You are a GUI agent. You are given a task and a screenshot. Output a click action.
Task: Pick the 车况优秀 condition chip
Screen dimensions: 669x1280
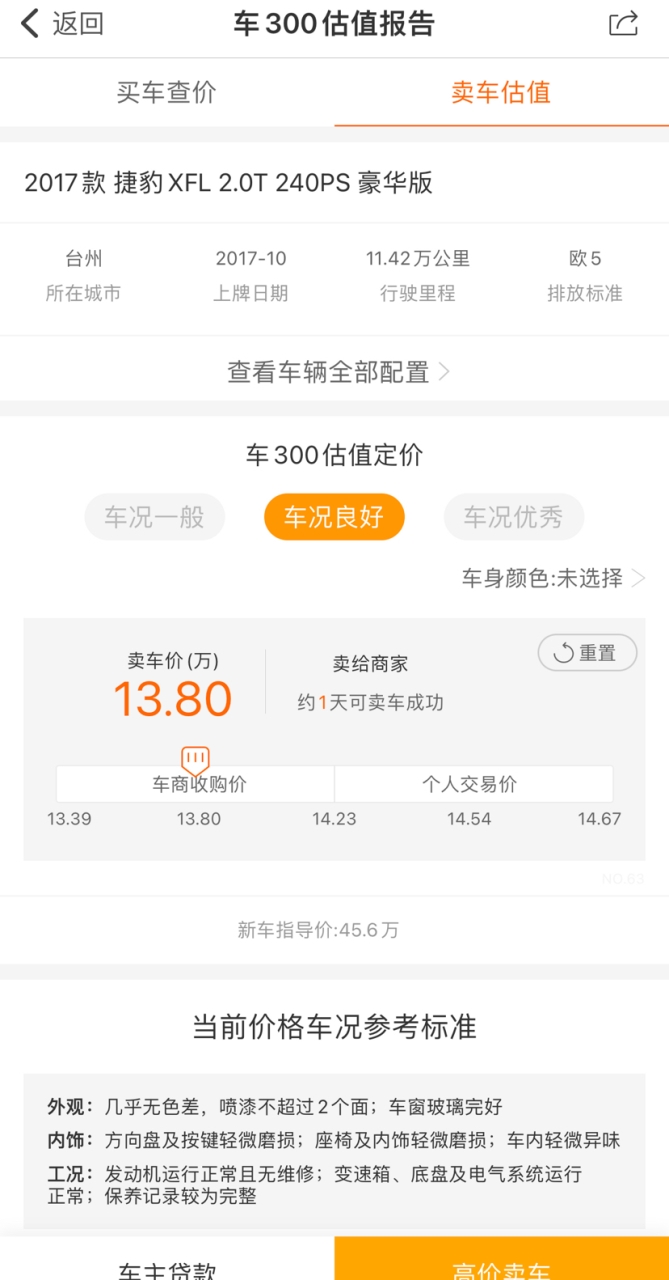coord(513,517)
